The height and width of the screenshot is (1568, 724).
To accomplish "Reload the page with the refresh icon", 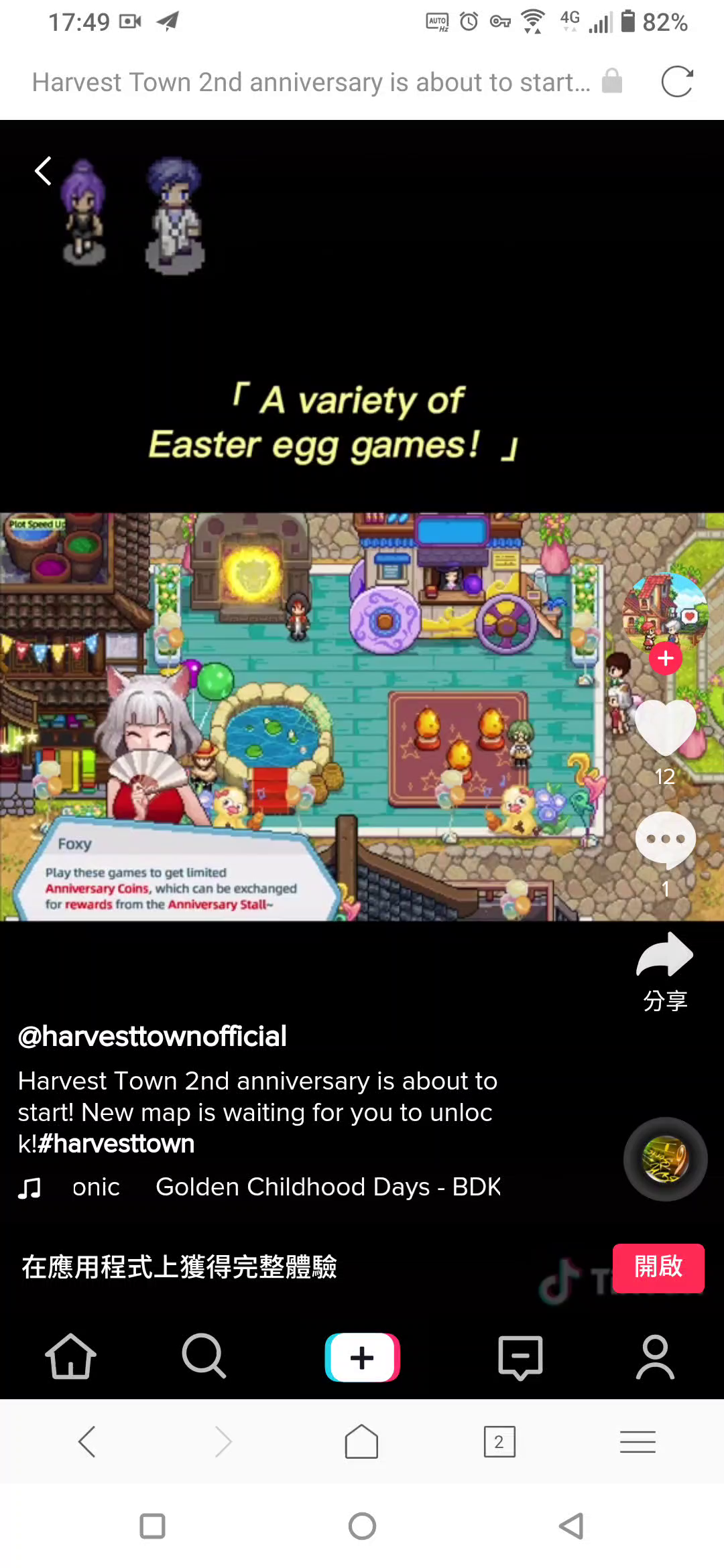I will click(x=676, y=82).
